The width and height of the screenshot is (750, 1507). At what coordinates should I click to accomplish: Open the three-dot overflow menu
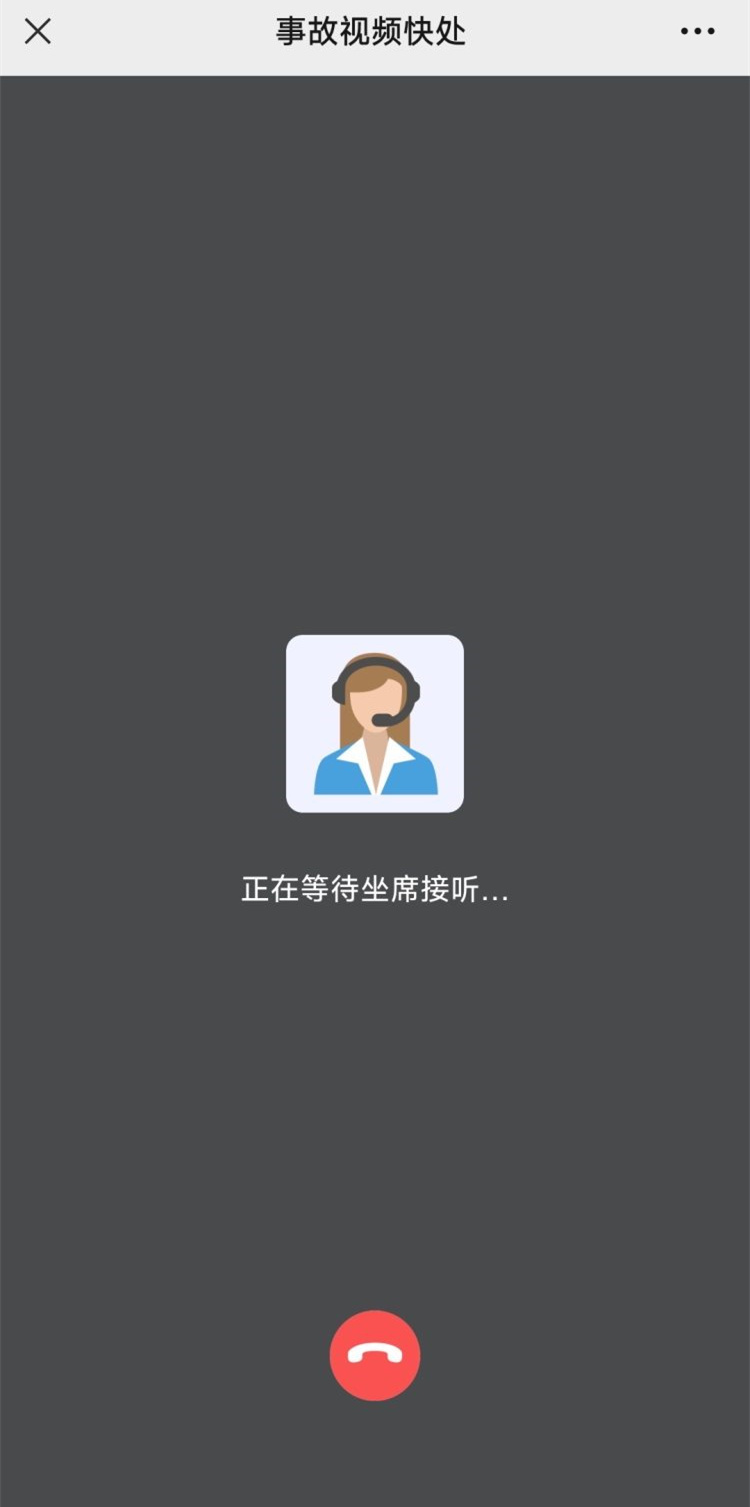click(x=697, y=32)
